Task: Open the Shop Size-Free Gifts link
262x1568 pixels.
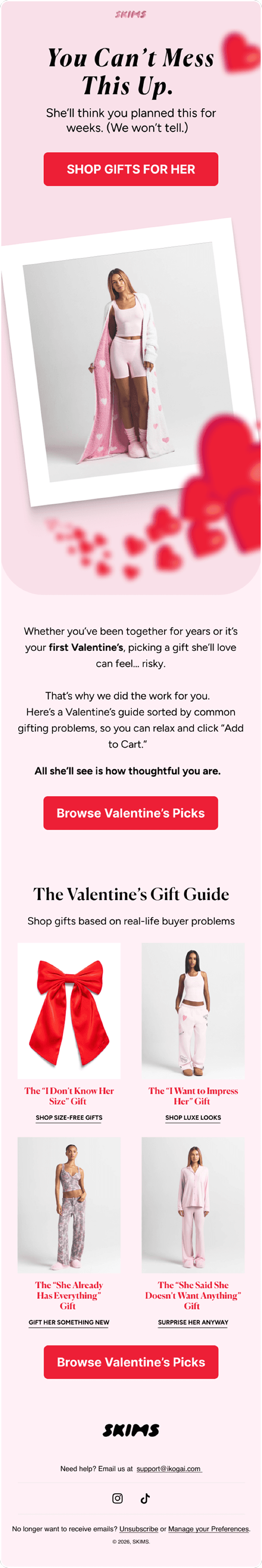Action: pos(69,1118)
